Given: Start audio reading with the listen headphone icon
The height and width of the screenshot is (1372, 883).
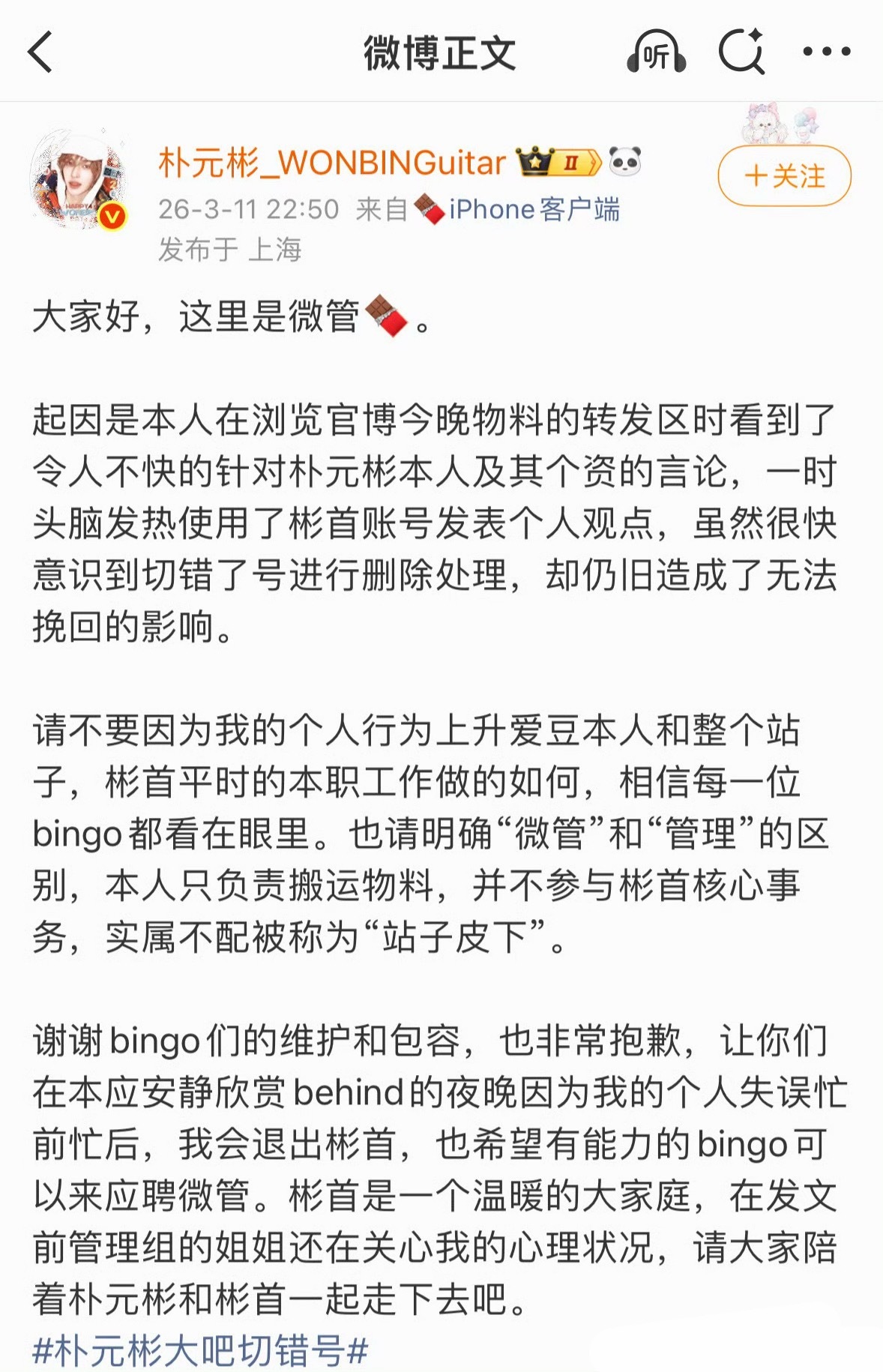Looking at the screenshot, I should click(656, 52).
